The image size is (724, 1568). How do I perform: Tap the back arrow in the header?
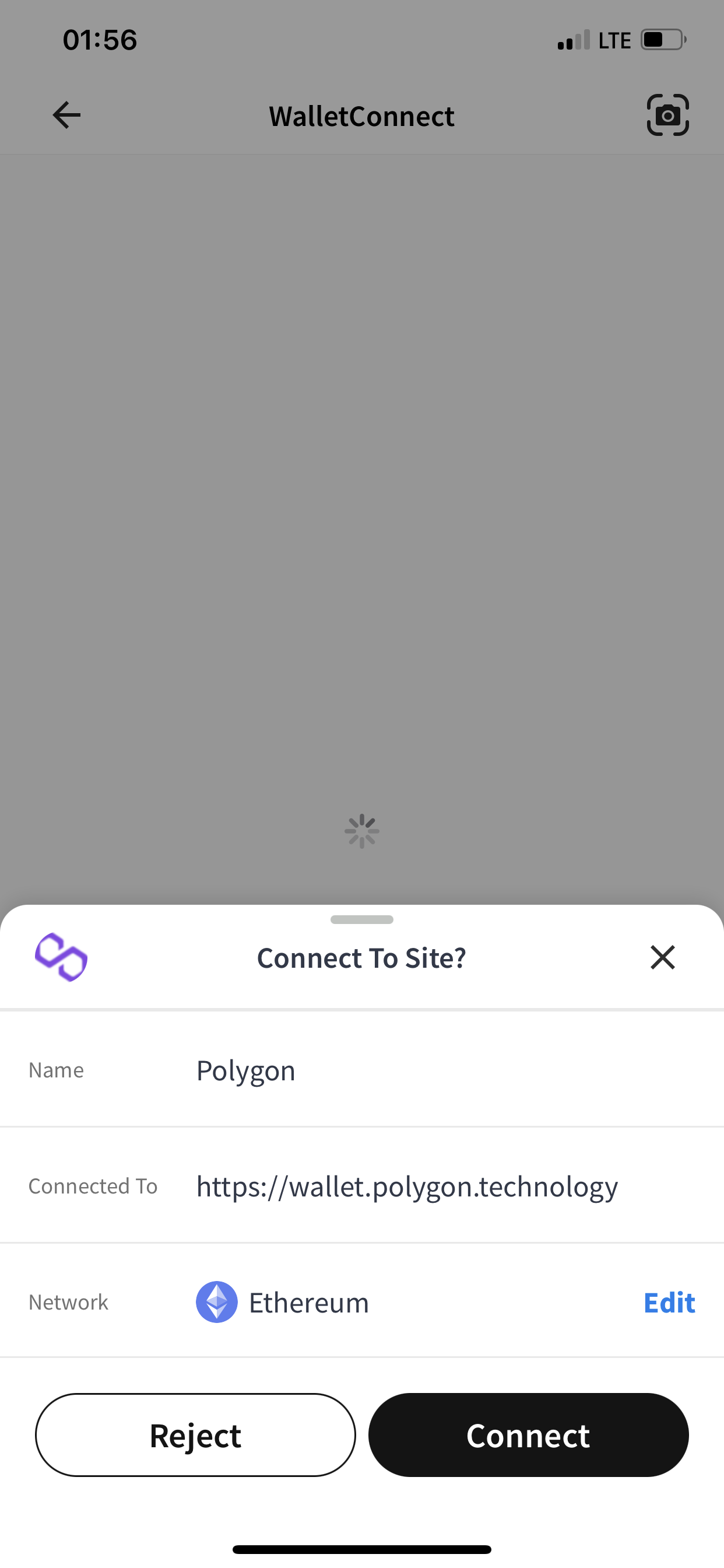coord(66,114)
